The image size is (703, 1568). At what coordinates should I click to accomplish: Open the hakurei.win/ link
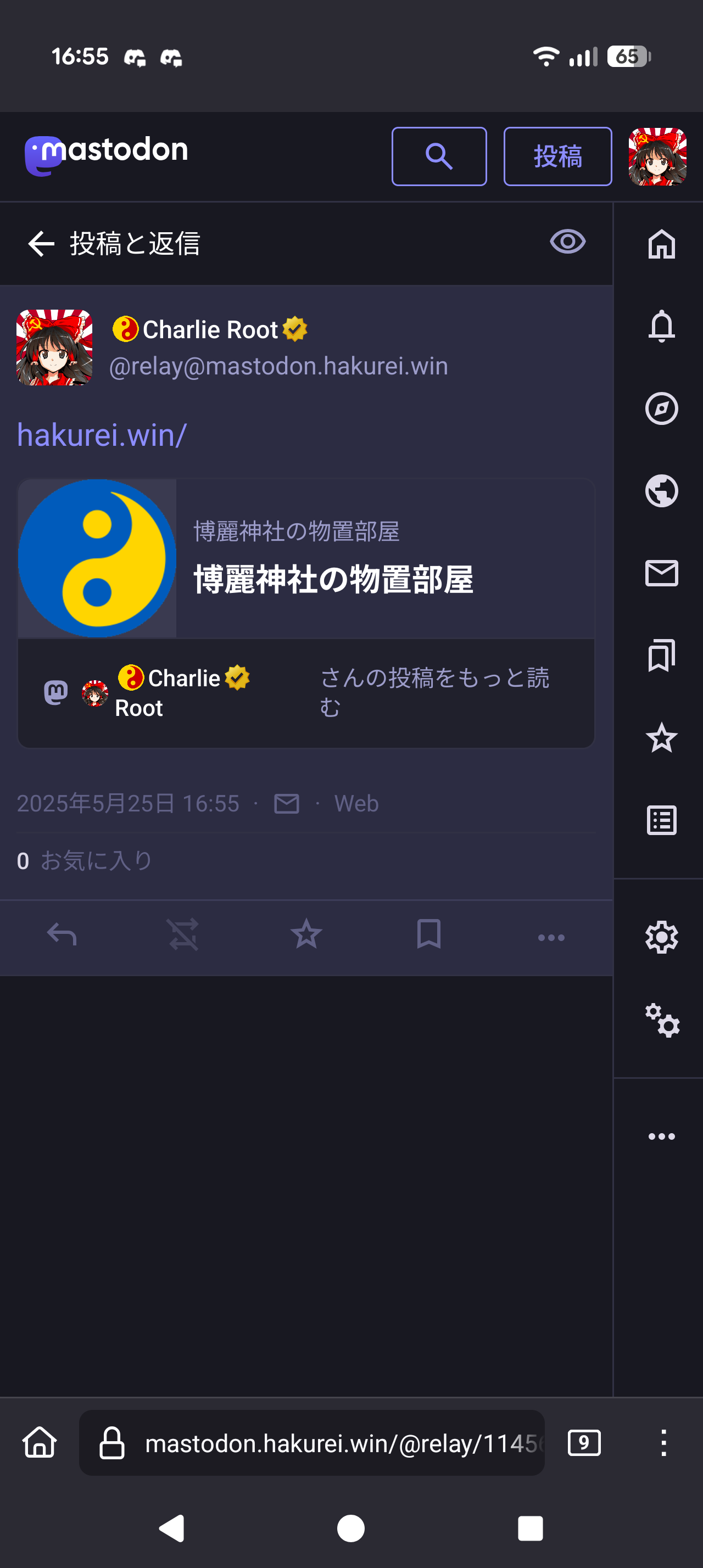(x=102, y=435)
